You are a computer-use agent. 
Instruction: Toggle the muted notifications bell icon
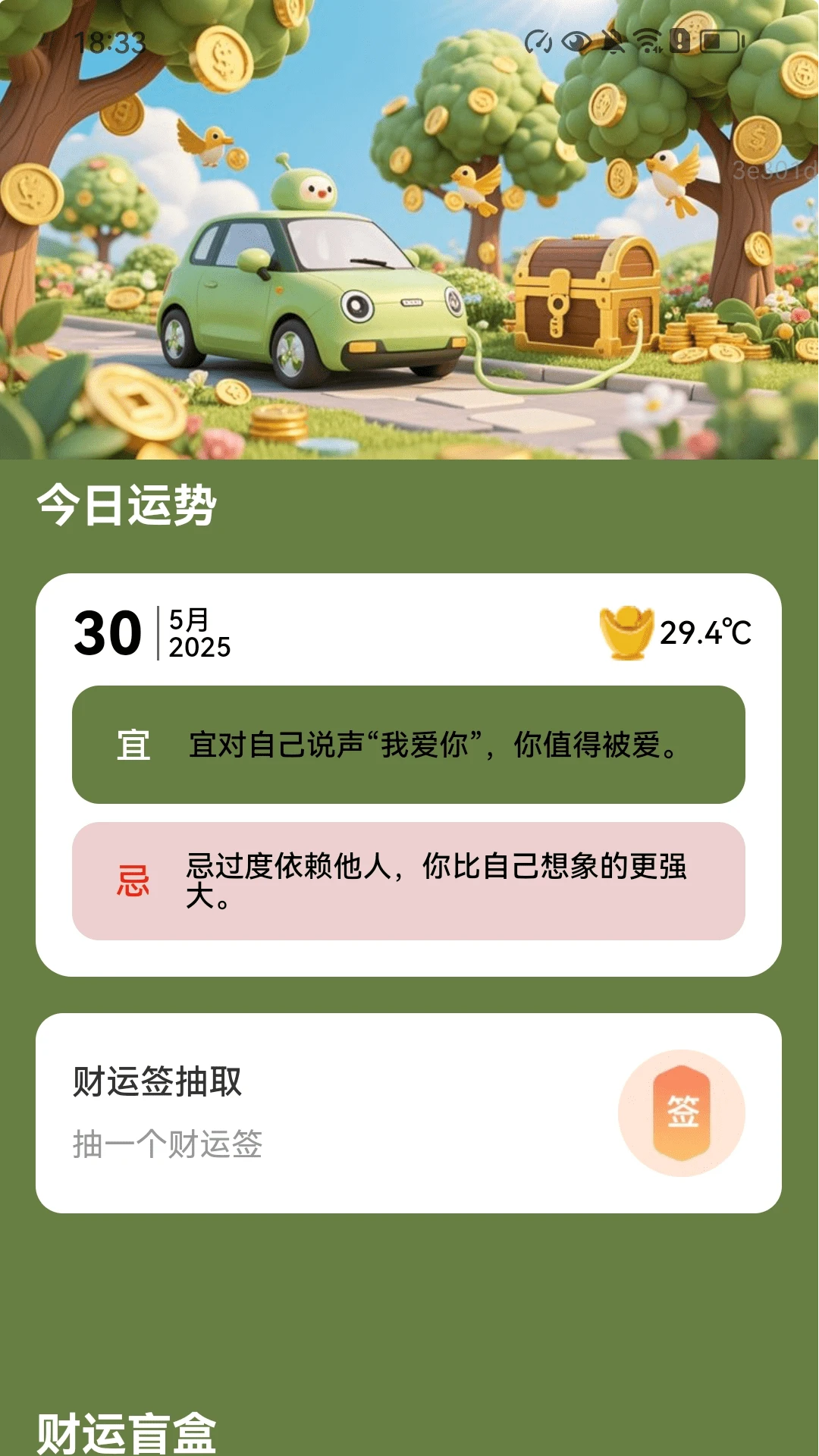pyautogui.click(x=614, y=42)
